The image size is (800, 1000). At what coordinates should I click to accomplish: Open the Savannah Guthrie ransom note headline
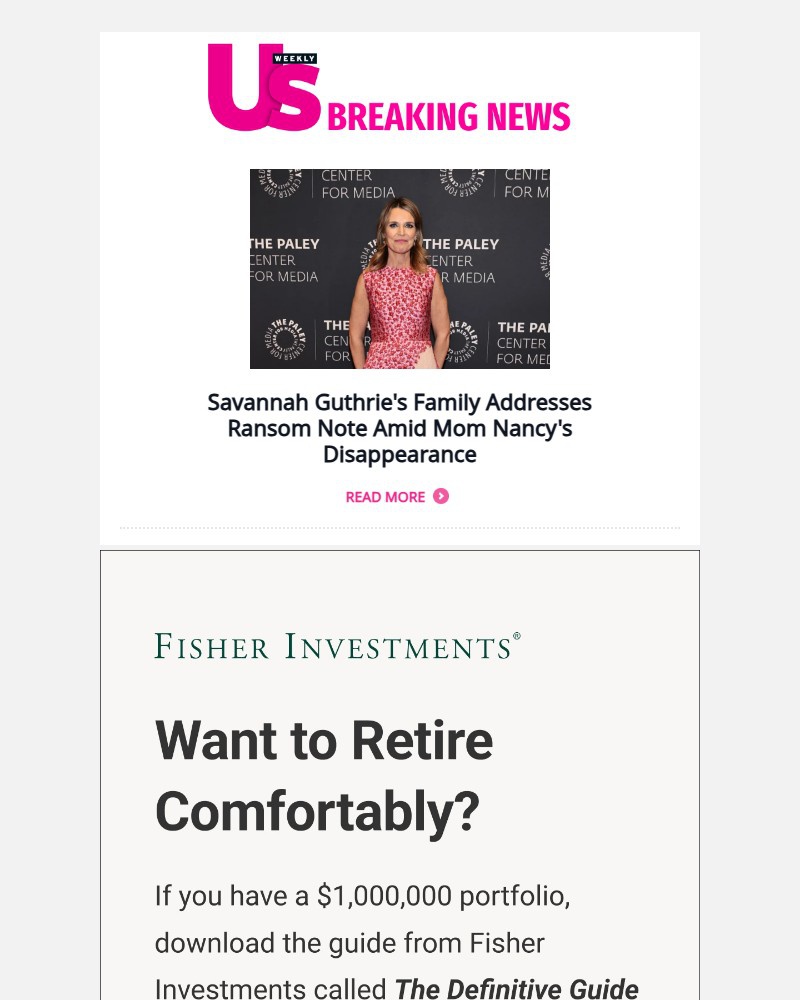[x=400, y=428]
